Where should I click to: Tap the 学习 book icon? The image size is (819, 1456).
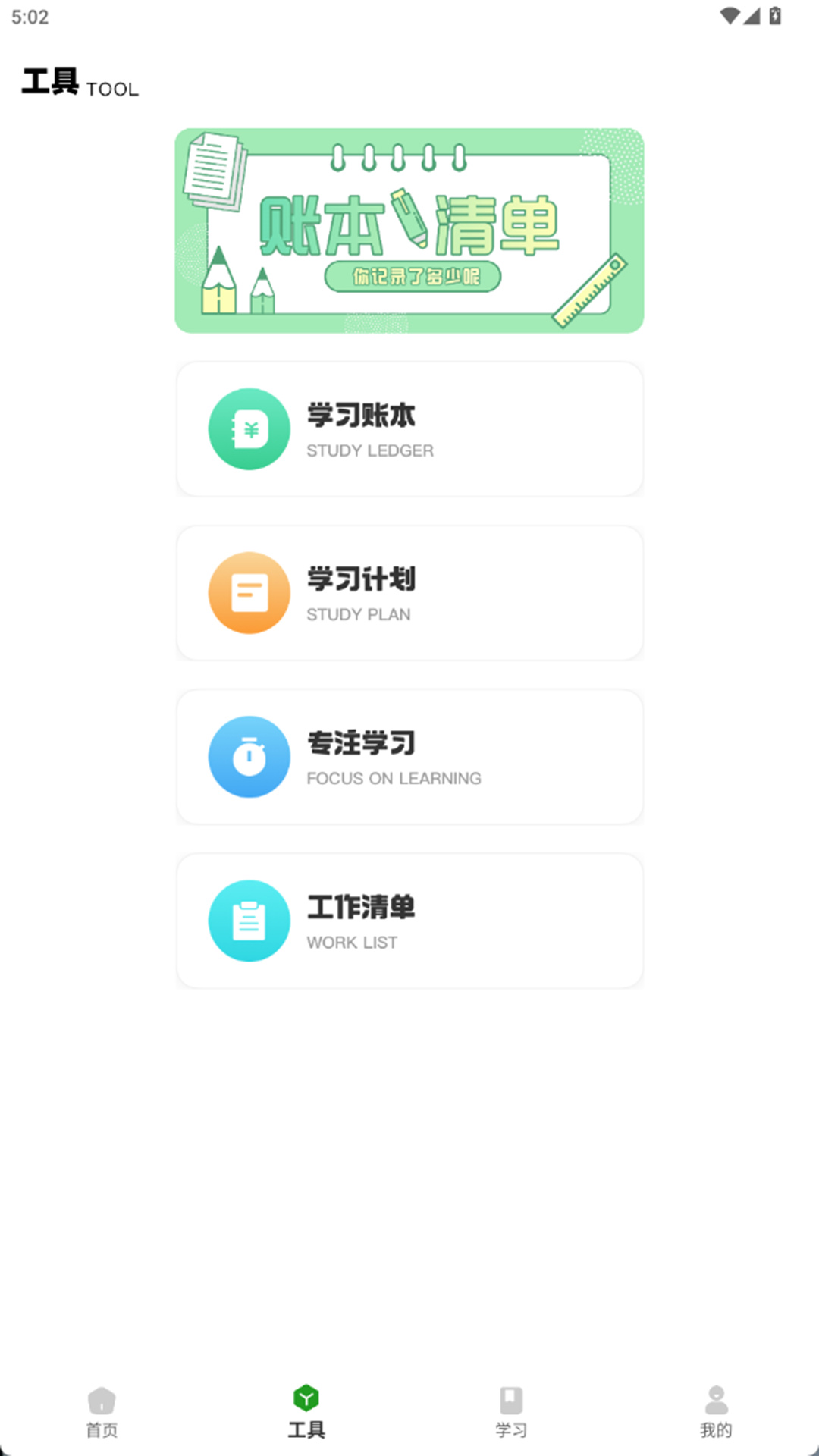[510, 1399]
